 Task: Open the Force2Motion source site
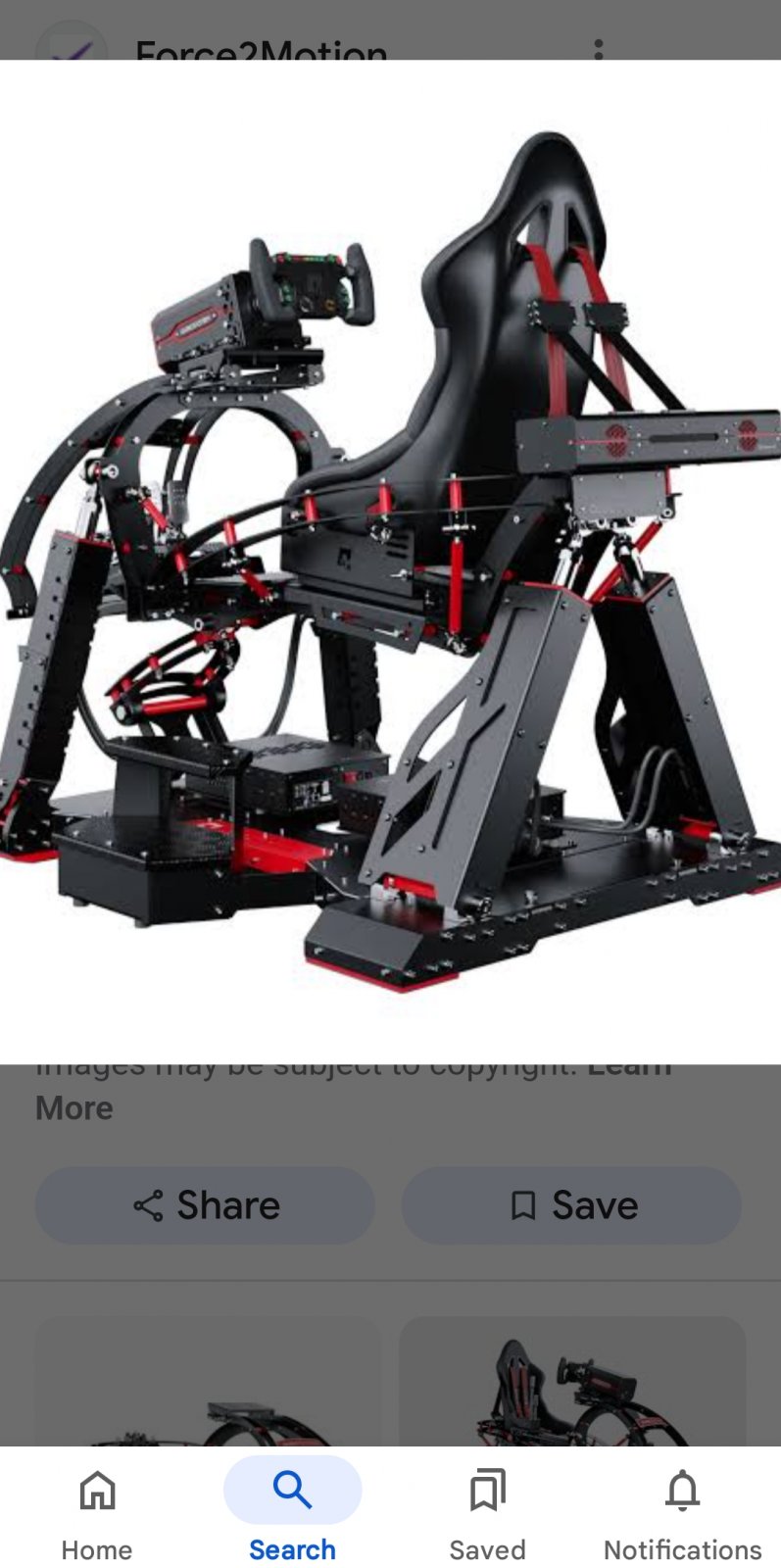(x=261, y=51)
